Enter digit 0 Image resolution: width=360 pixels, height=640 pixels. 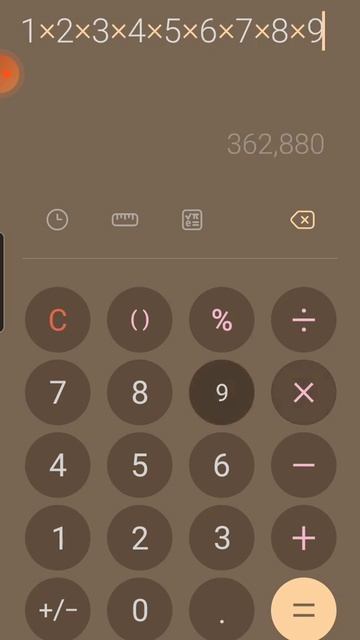140,610
